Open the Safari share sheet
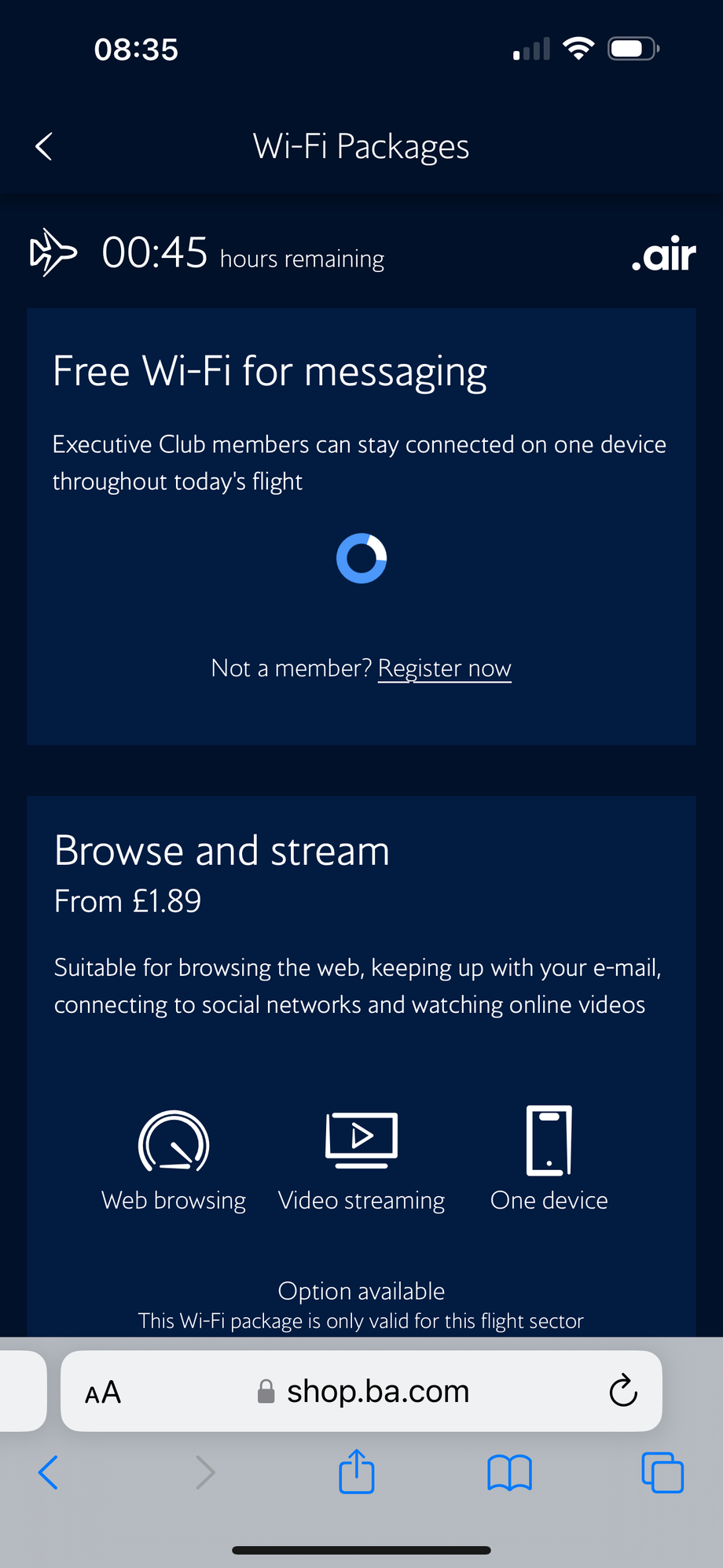The height and width of the screenshot is (1568, 723). [x=357, y=1471]
